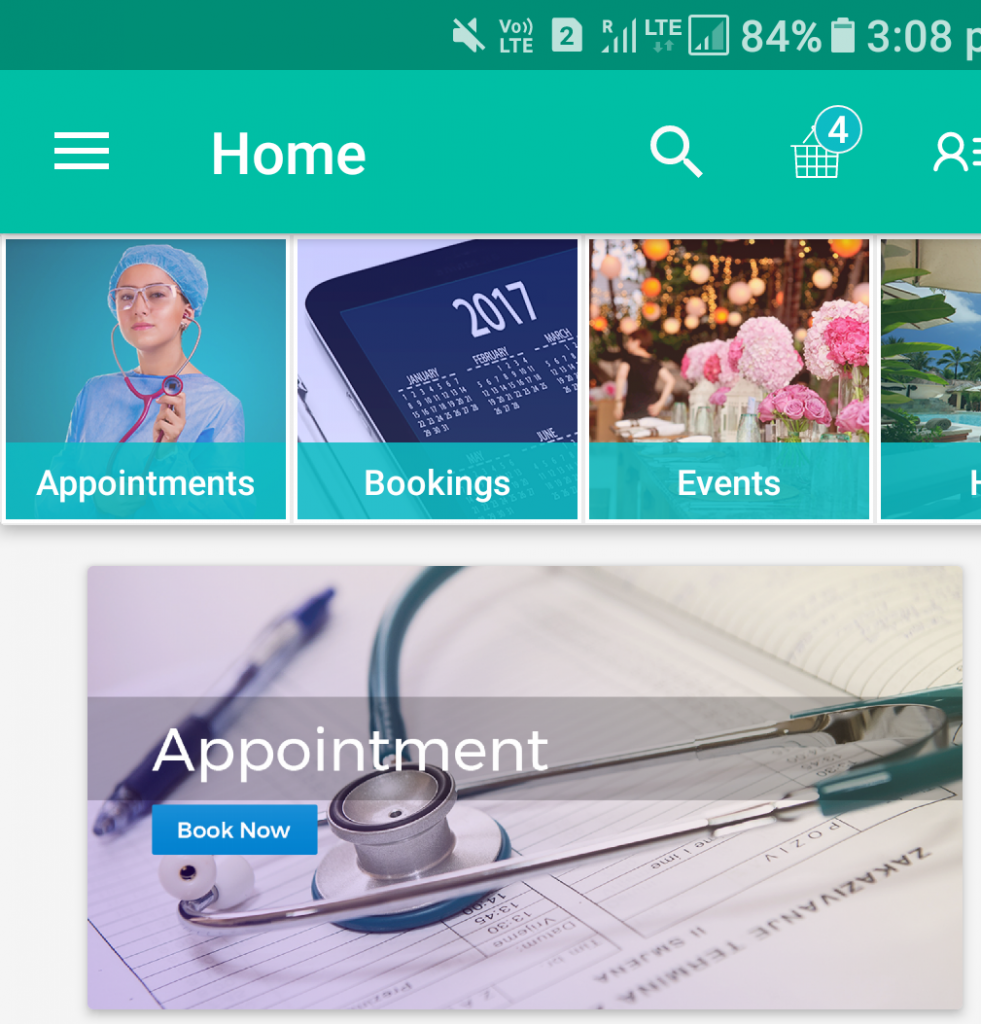The image size is (981, 1024).
Task: Open the user profile list icon
Action: point(956,153)
